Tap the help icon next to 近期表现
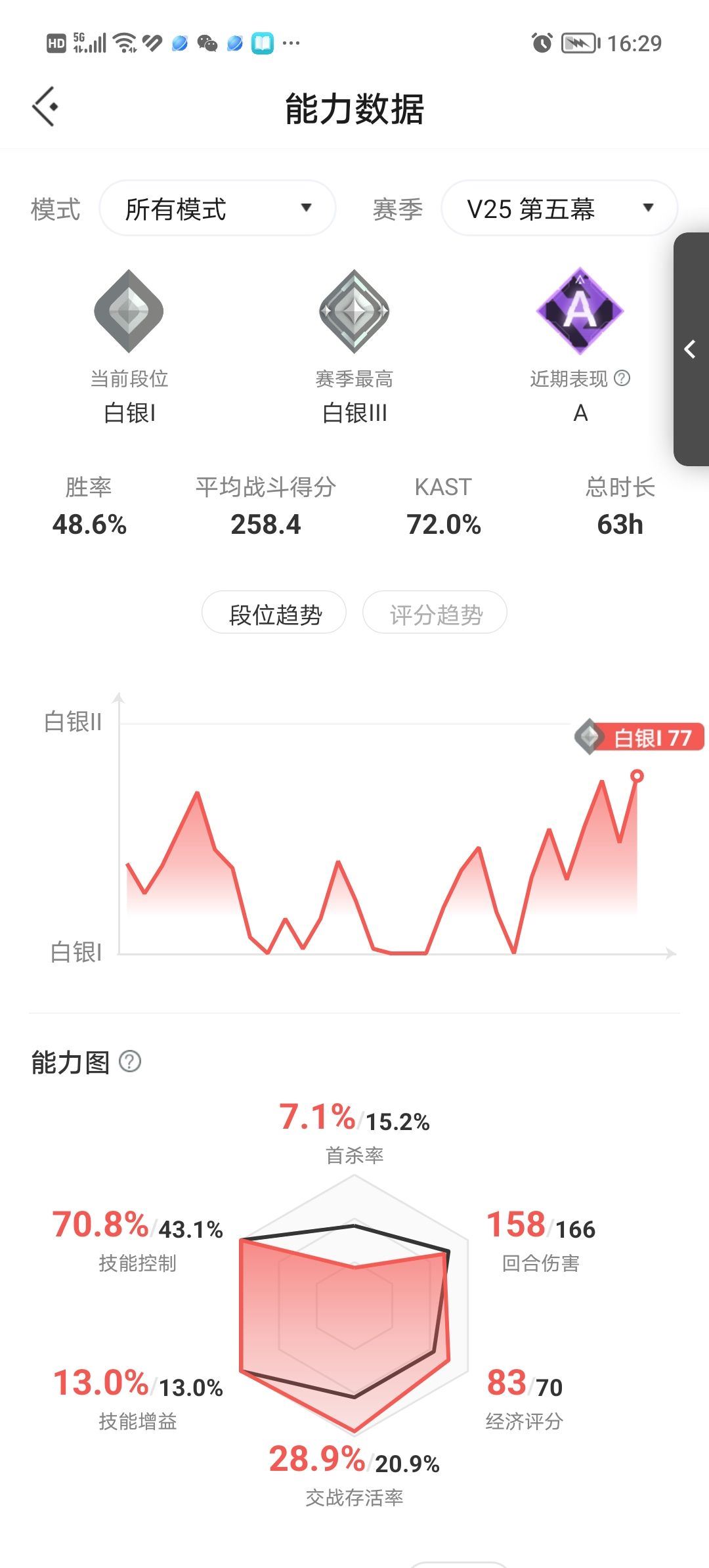709x1568 pixels. pos(622,378)
